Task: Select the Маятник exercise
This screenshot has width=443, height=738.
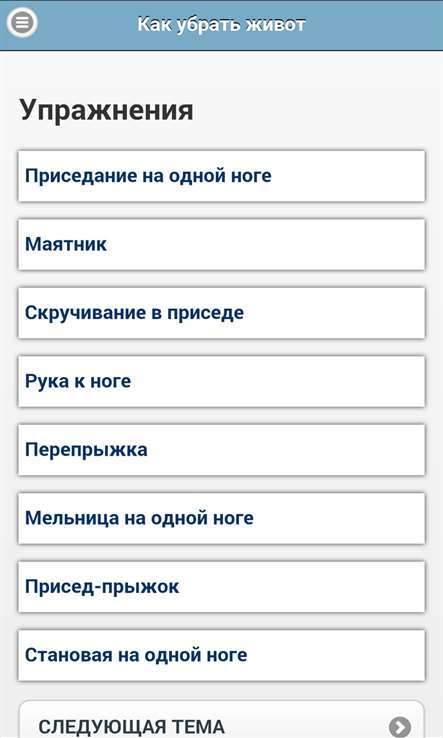Action: (221, 244)
